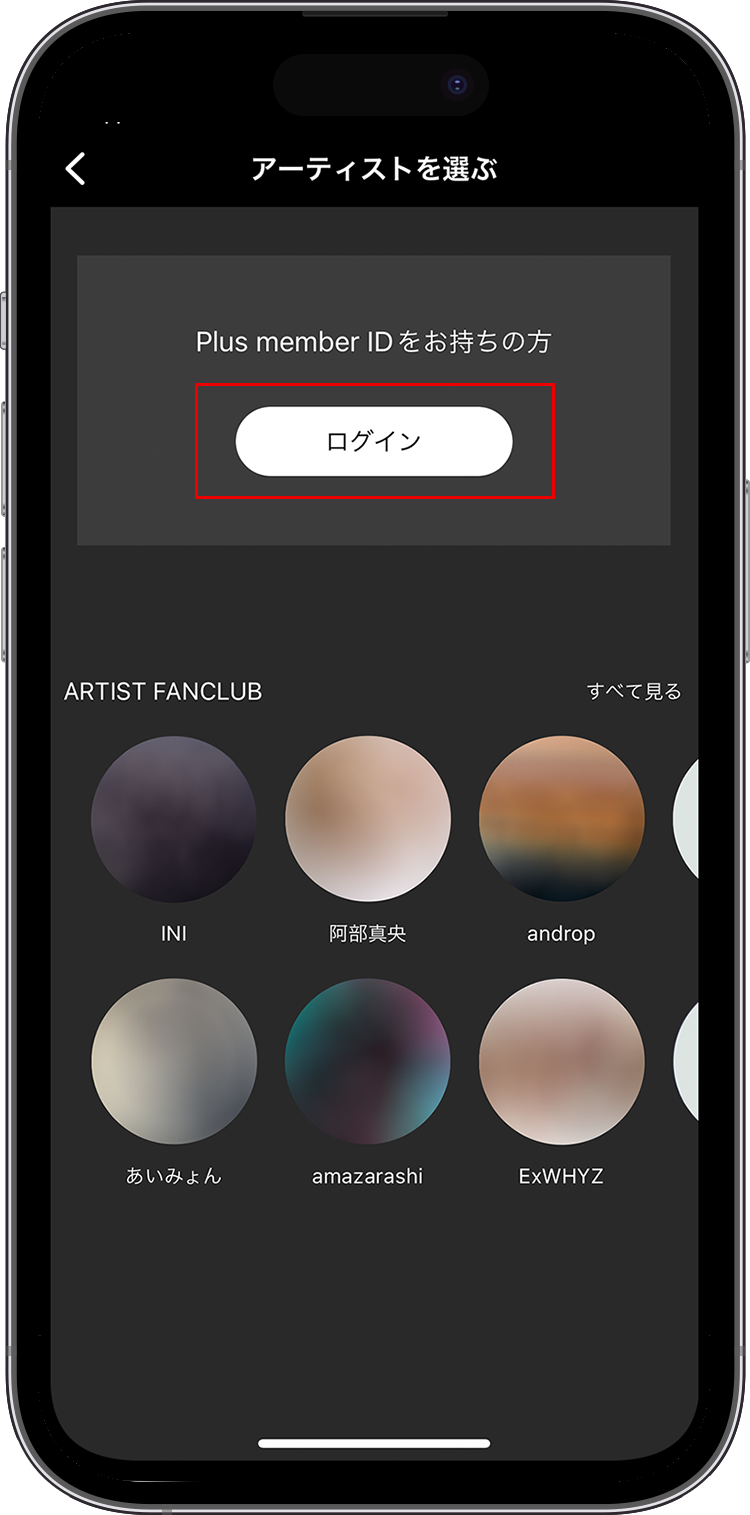
Task: Tap the ログイン button
Action: pyautogui.click(x=374, y=441)
